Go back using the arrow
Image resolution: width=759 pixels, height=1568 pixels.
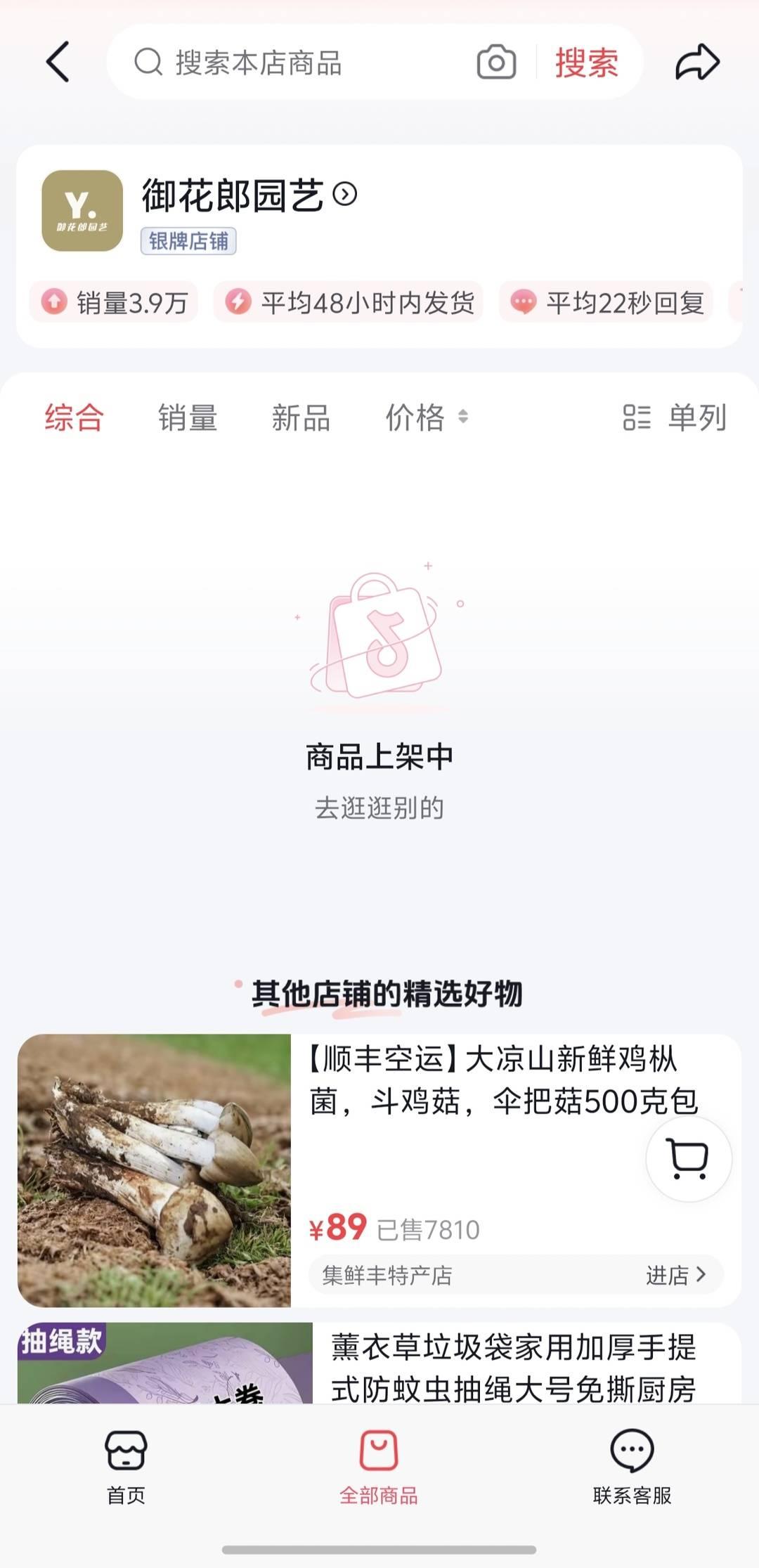[x=58, y=62]
